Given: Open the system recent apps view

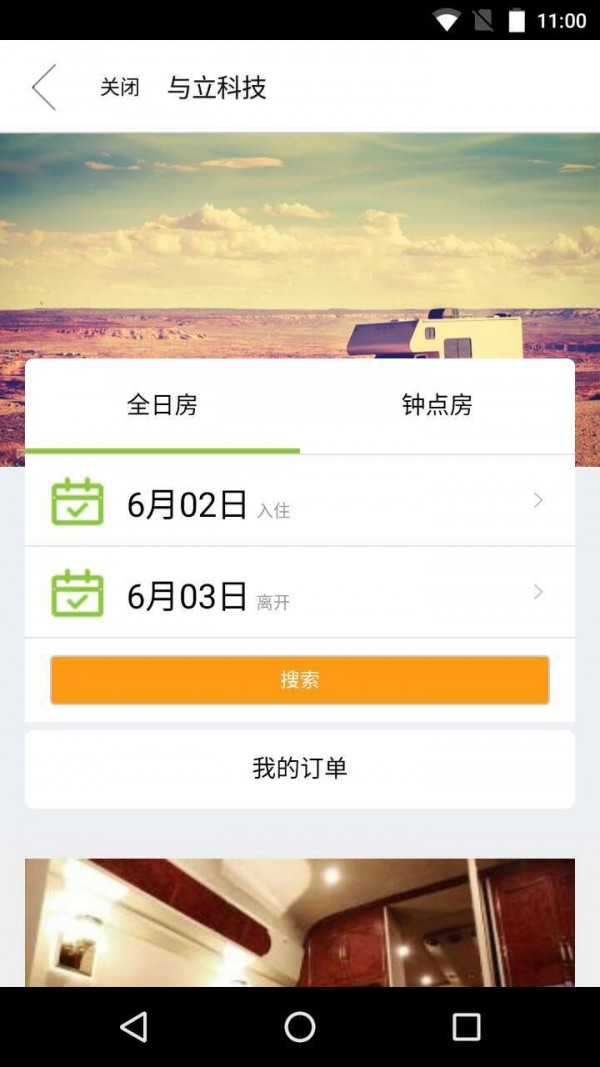Looking at the screenshot, I should point(466,1026).
